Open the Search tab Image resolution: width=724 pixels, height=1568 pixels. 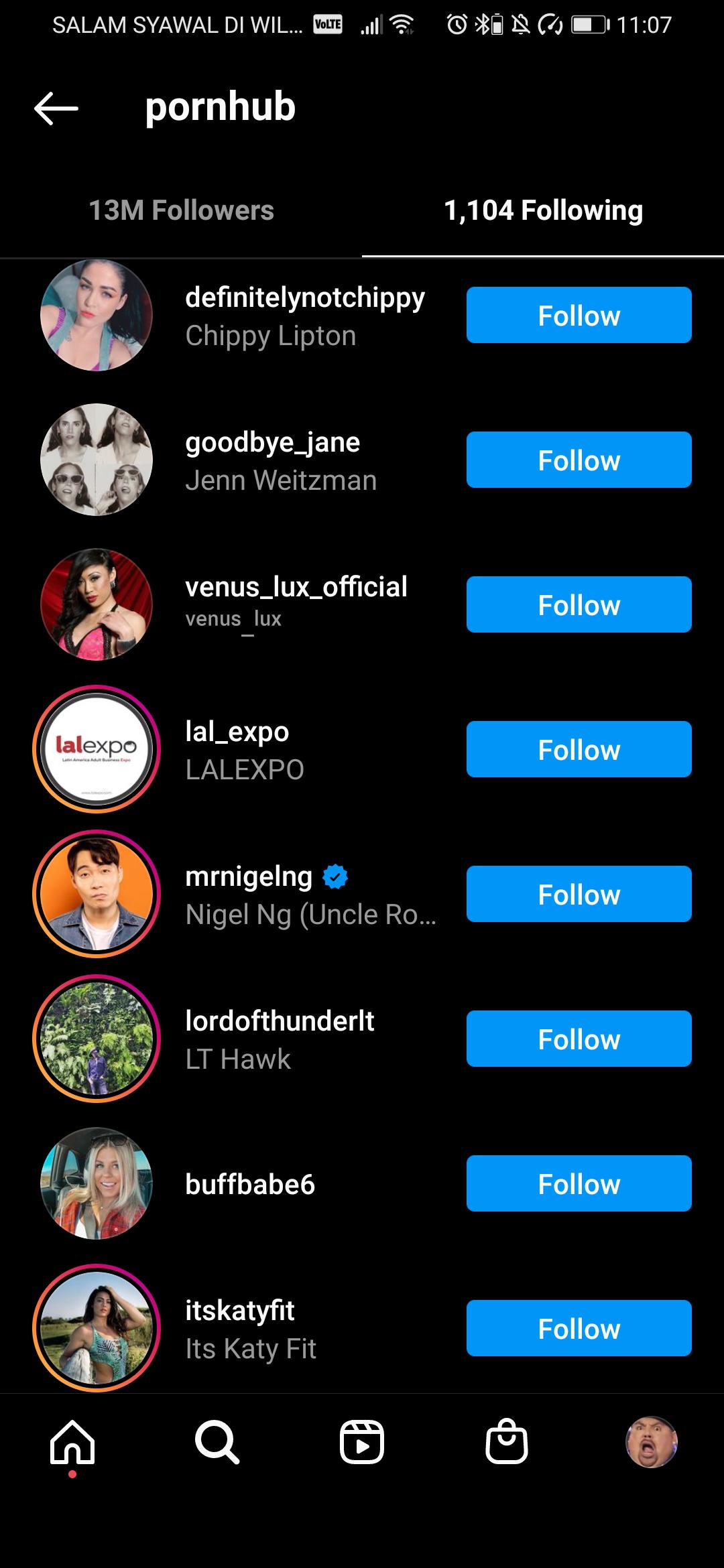[217, 1442]
